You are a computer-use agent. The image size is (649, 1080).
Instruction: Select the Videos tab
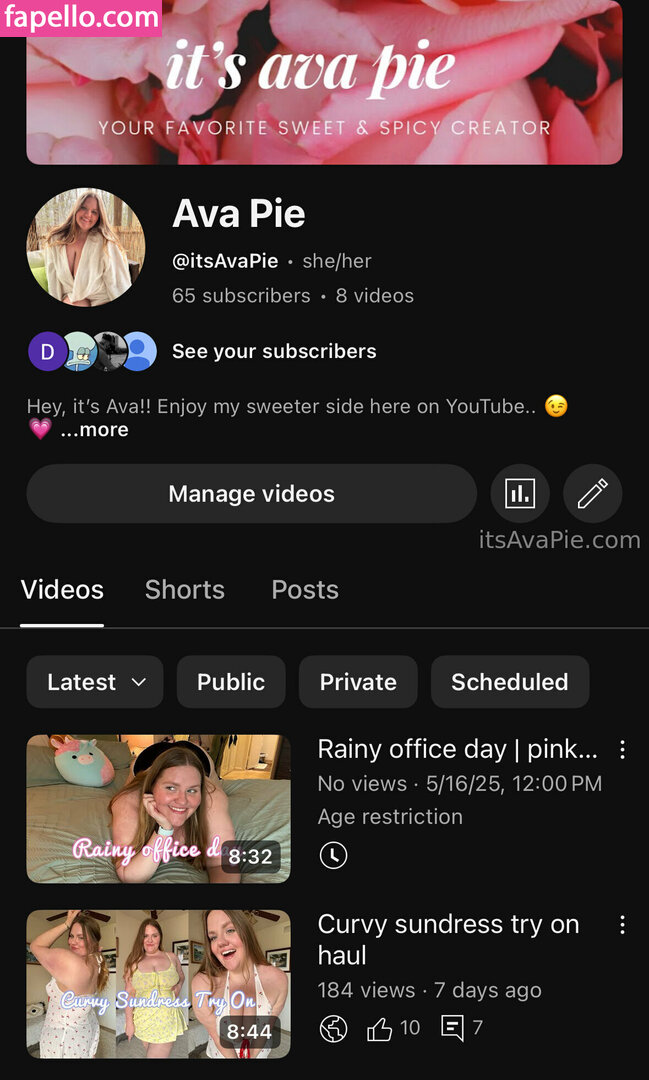tap(62, 590)
